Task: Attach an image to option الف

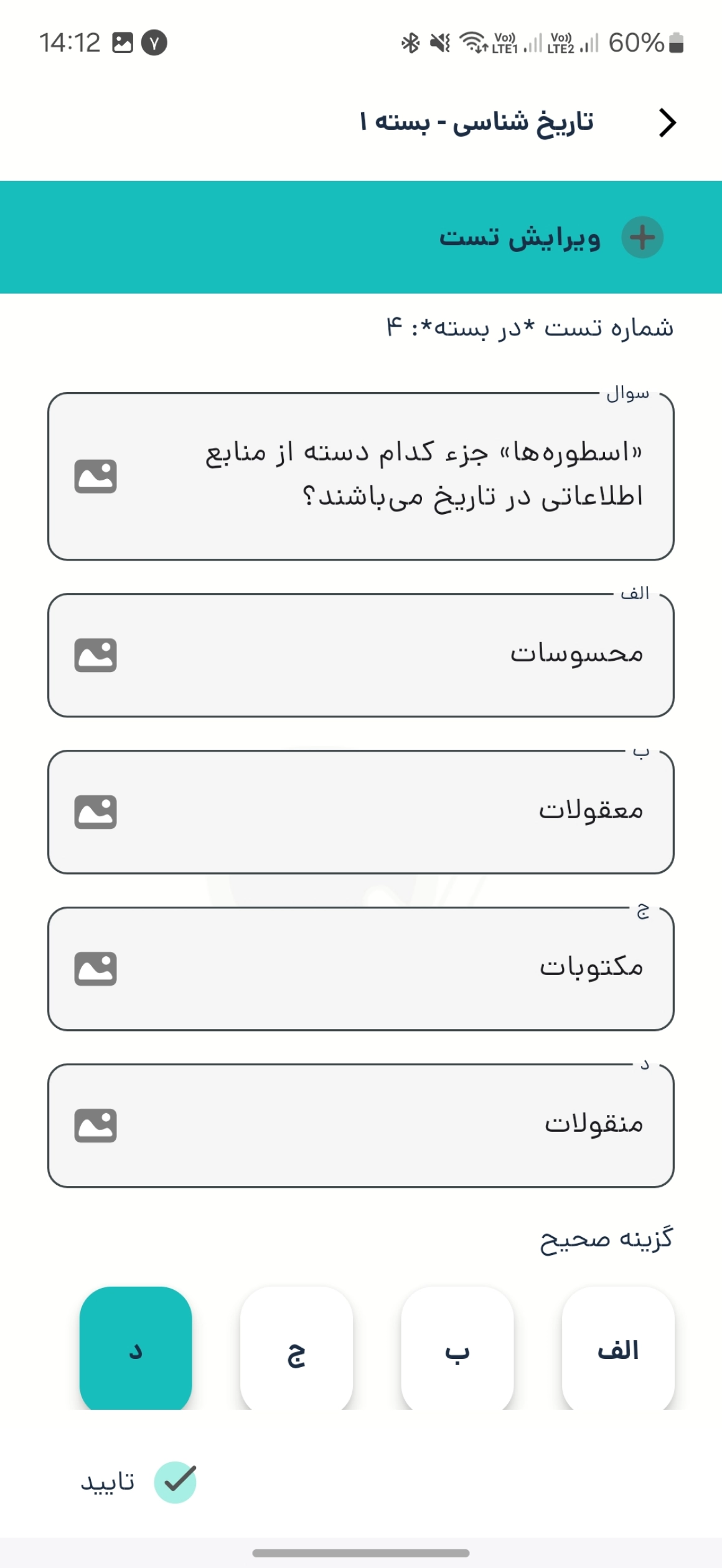Action: [x=95, y=655]
